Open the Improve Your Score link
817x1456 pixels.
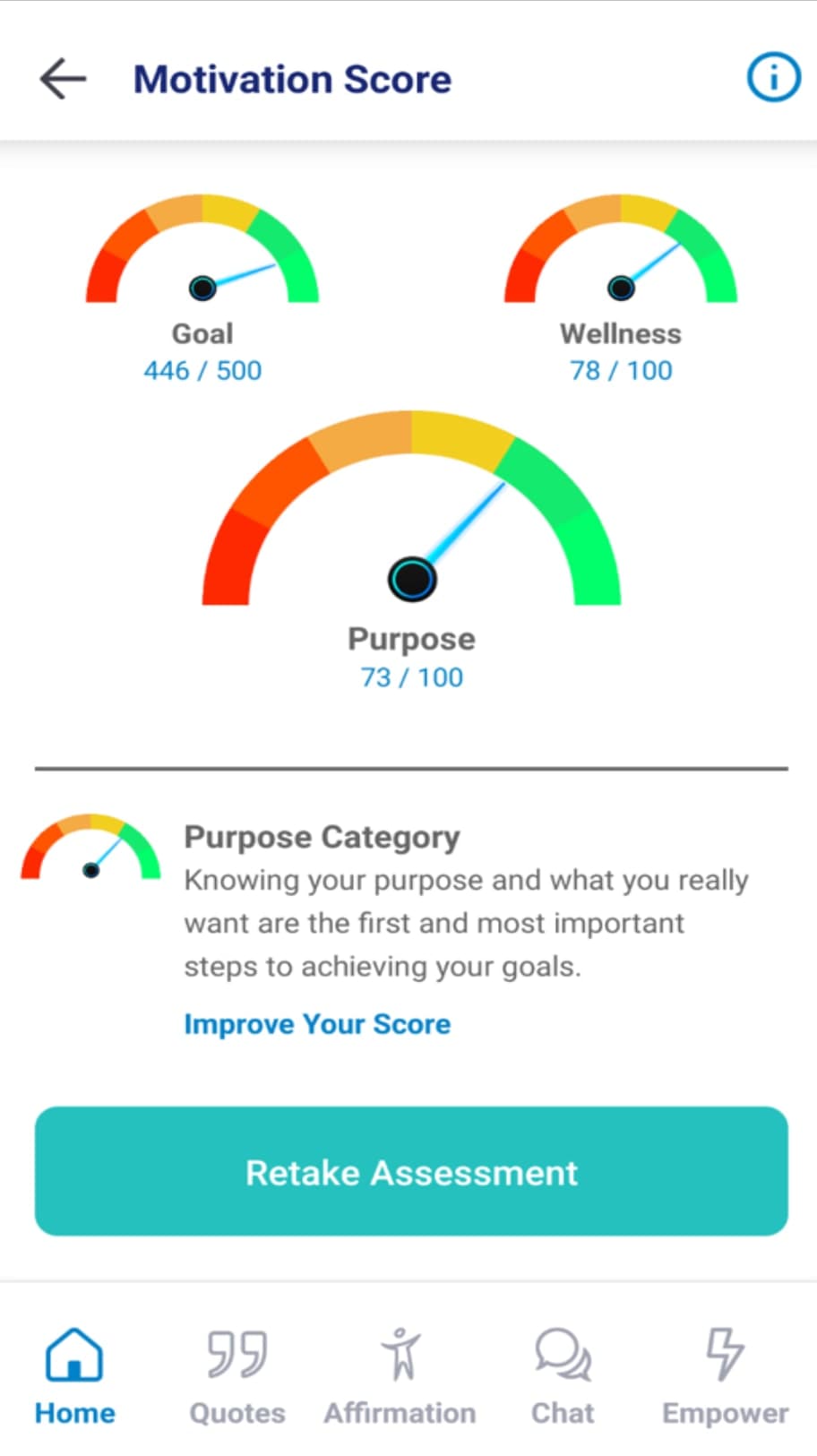[317, 1024]
